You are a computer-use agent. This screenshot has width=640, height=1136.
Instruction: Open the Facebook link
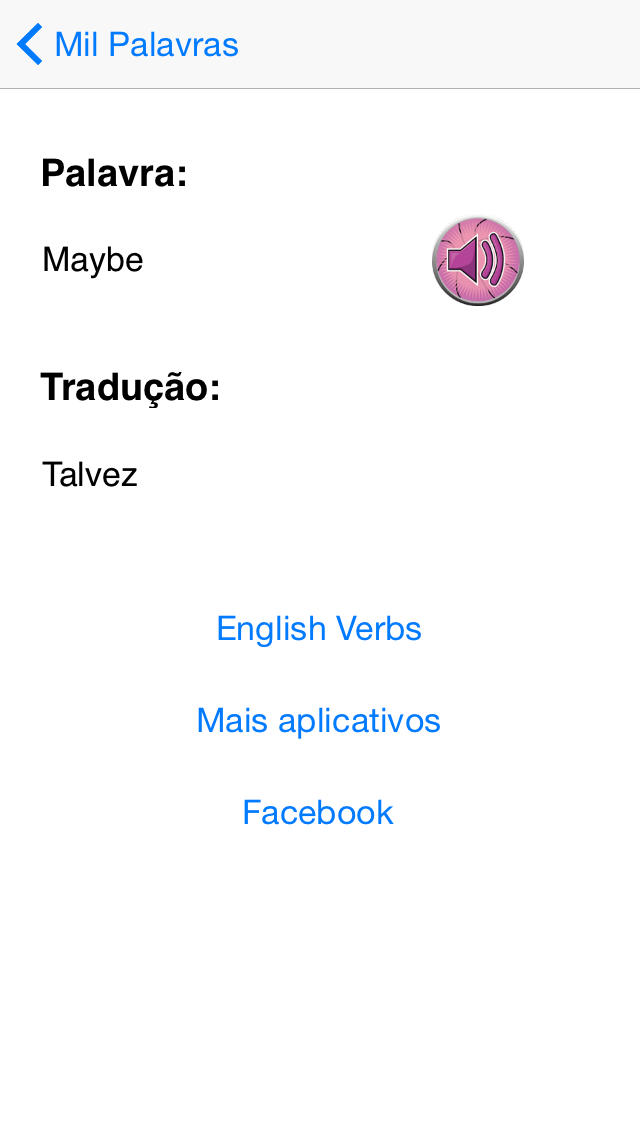click(x=318, y=813)
